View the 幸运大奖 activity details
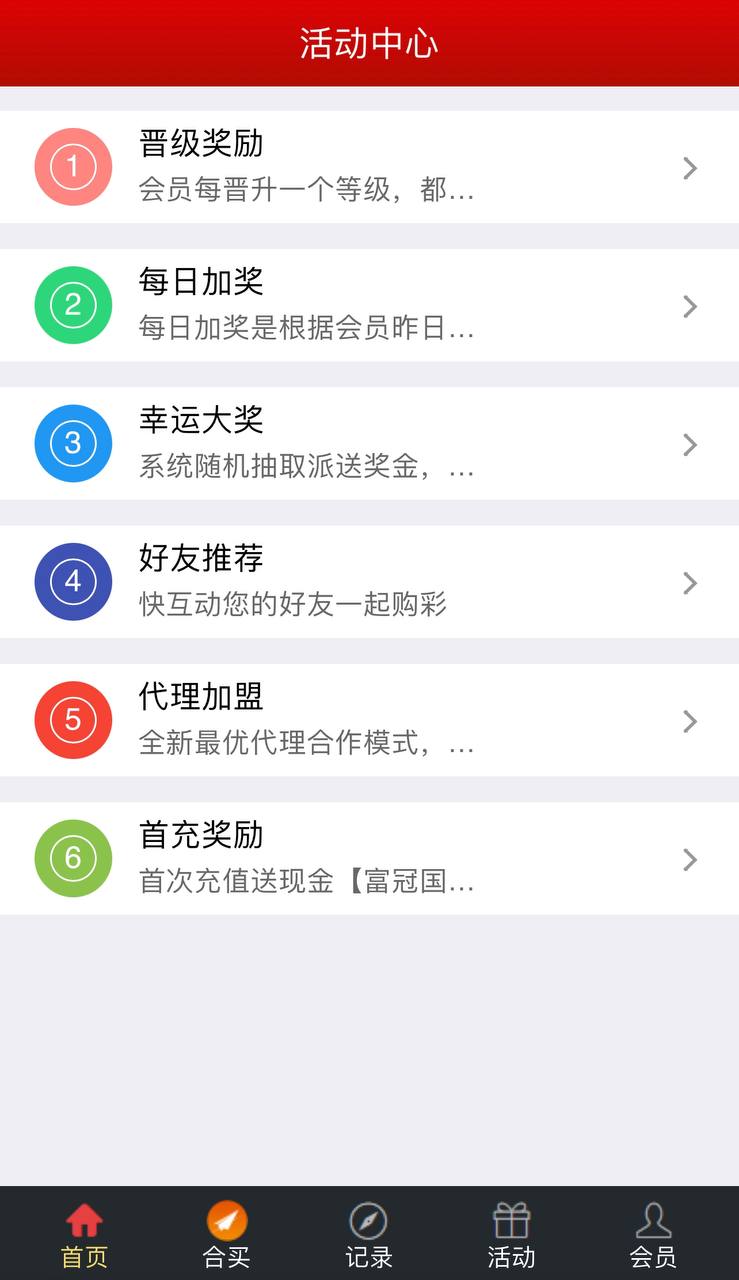Viewport: 739px width, 1280px height. coord(369,443)
